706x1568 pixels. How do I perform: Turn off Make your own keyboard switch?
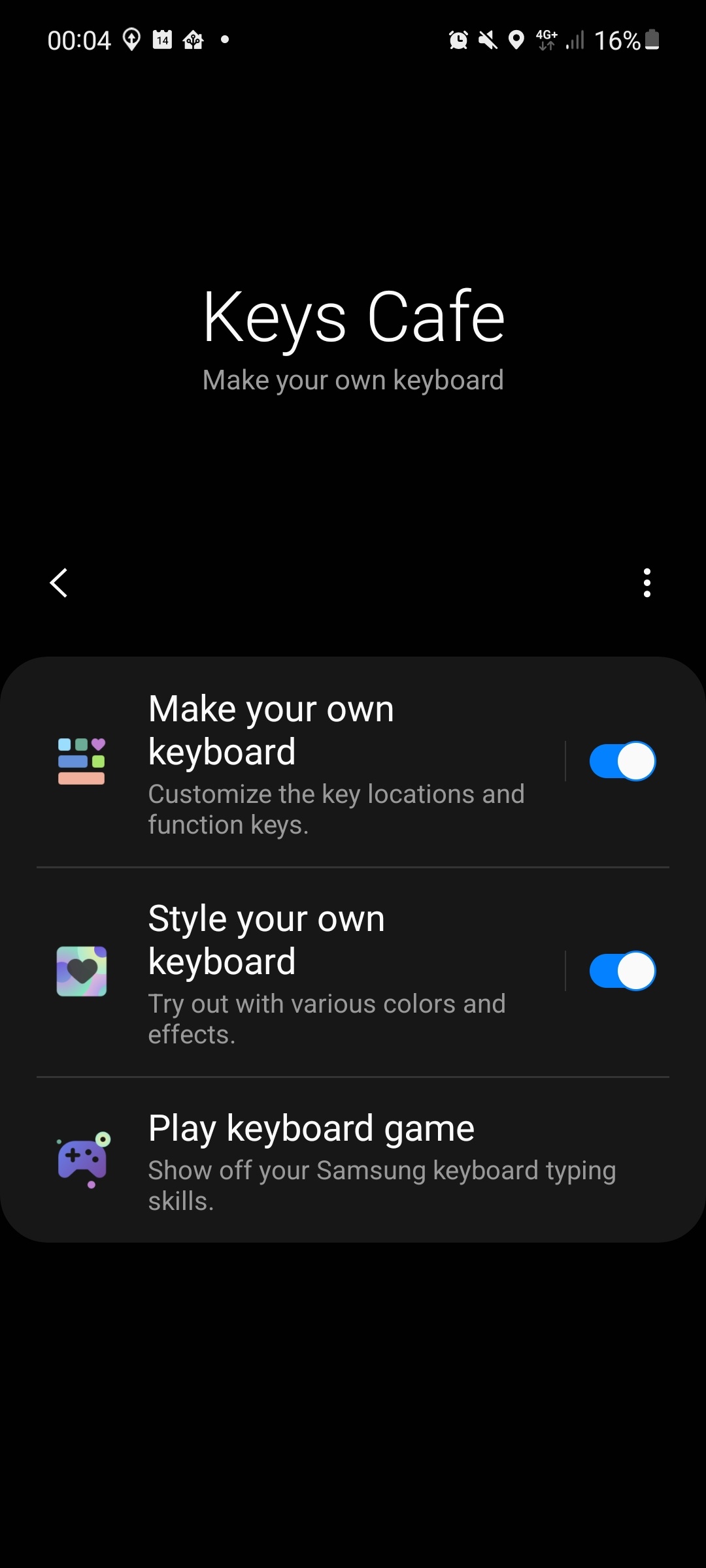pyautogui.click(x=622, y=761)
